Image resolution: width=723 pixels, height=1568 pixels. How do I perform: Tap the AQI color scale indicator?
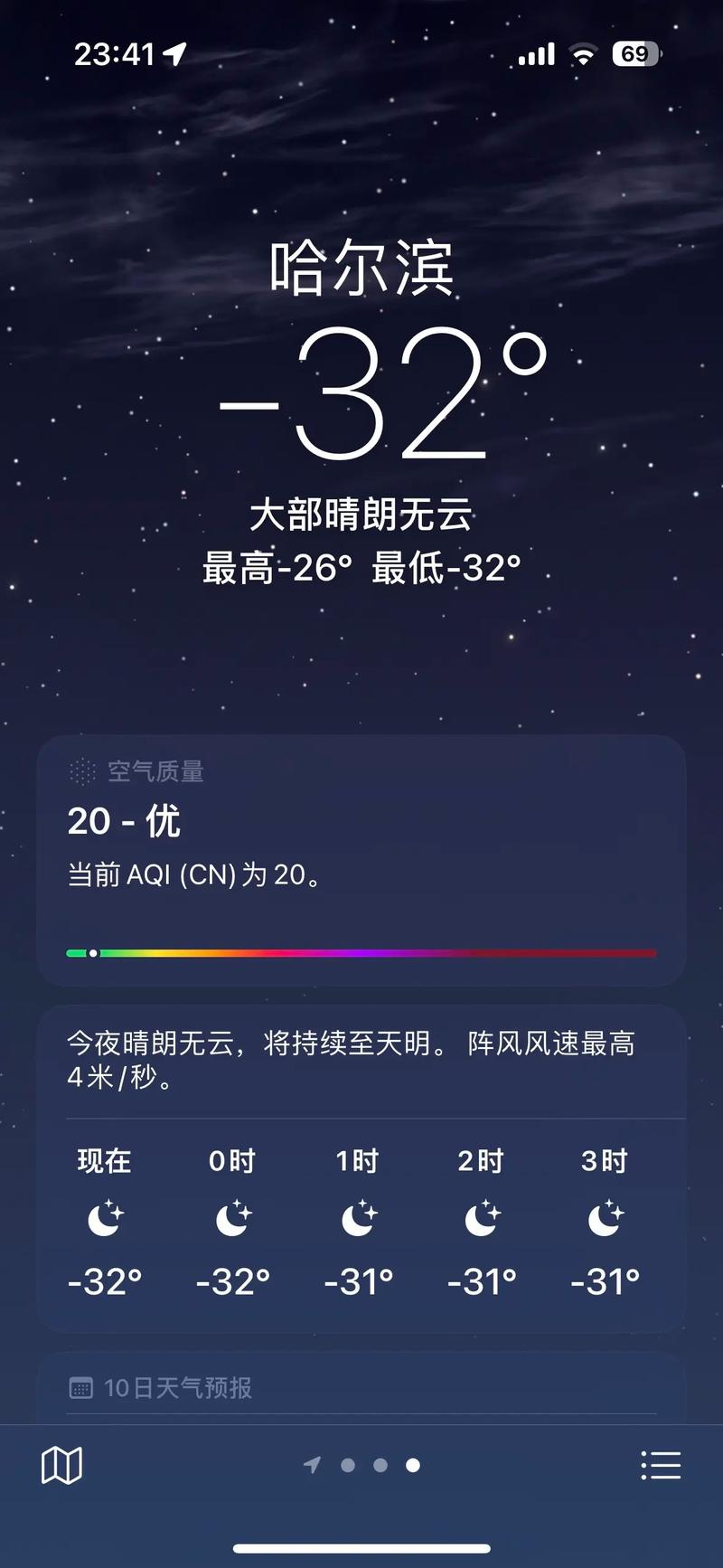click(x=93, y=952)
